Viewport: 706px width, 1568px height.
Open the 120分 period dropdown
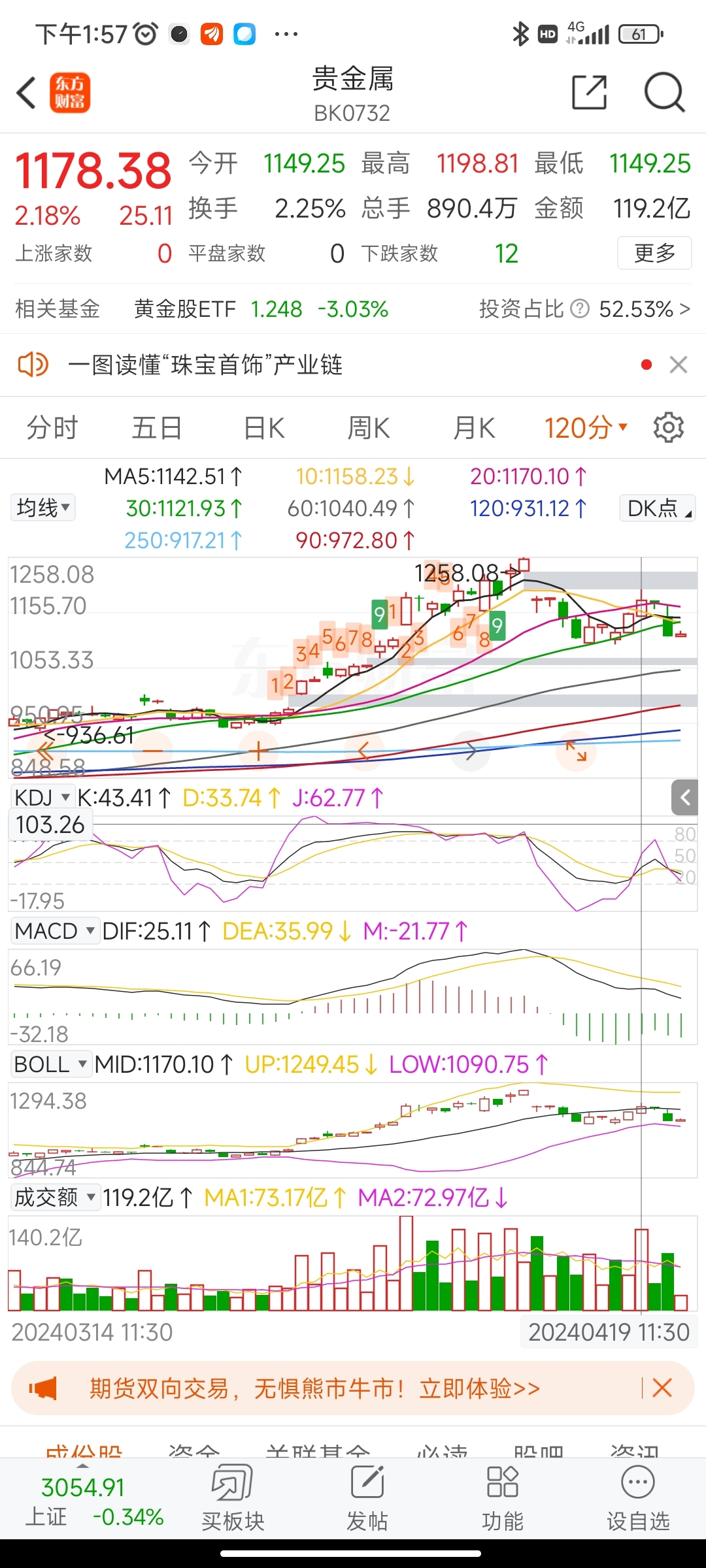[582, 427]
